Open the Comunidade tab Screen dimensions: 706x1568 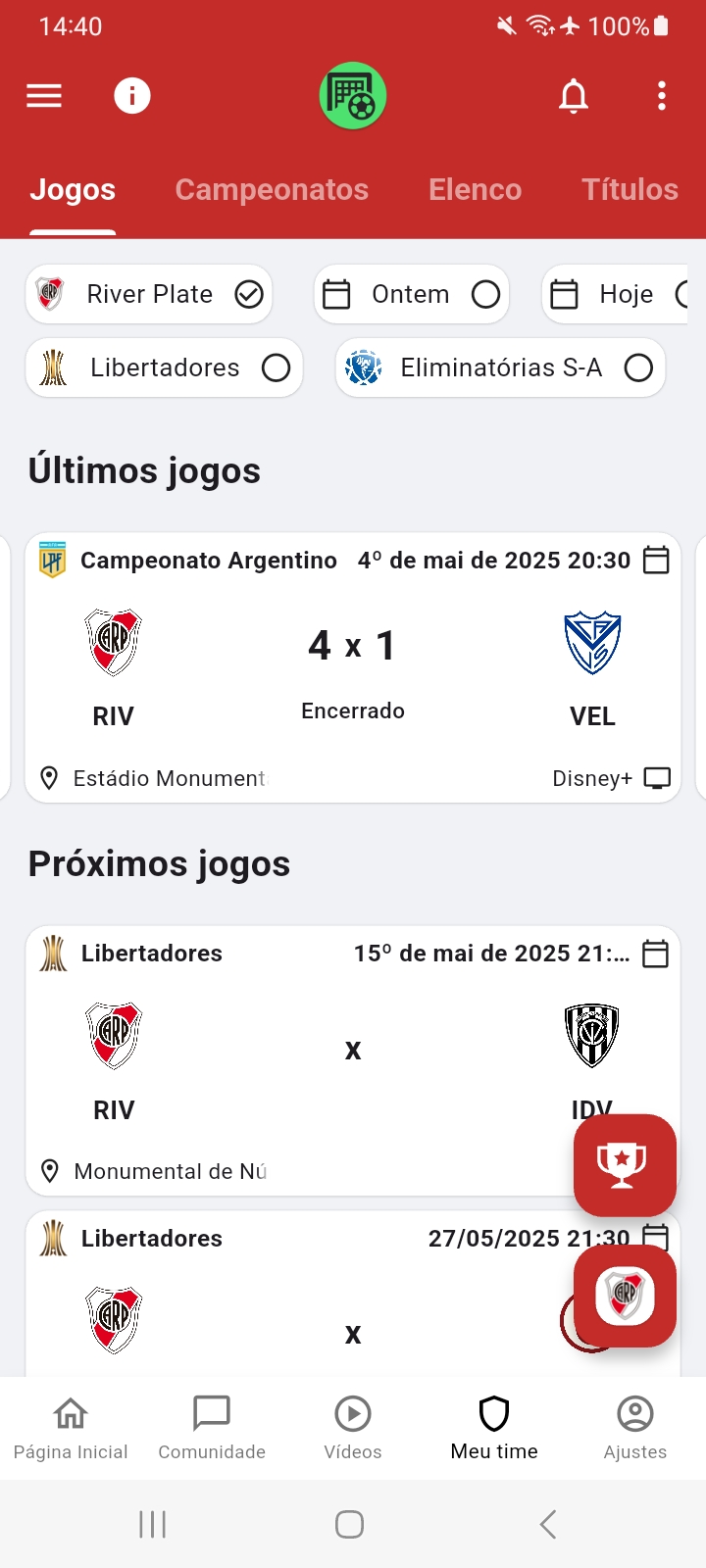[x=212, y=1428]
